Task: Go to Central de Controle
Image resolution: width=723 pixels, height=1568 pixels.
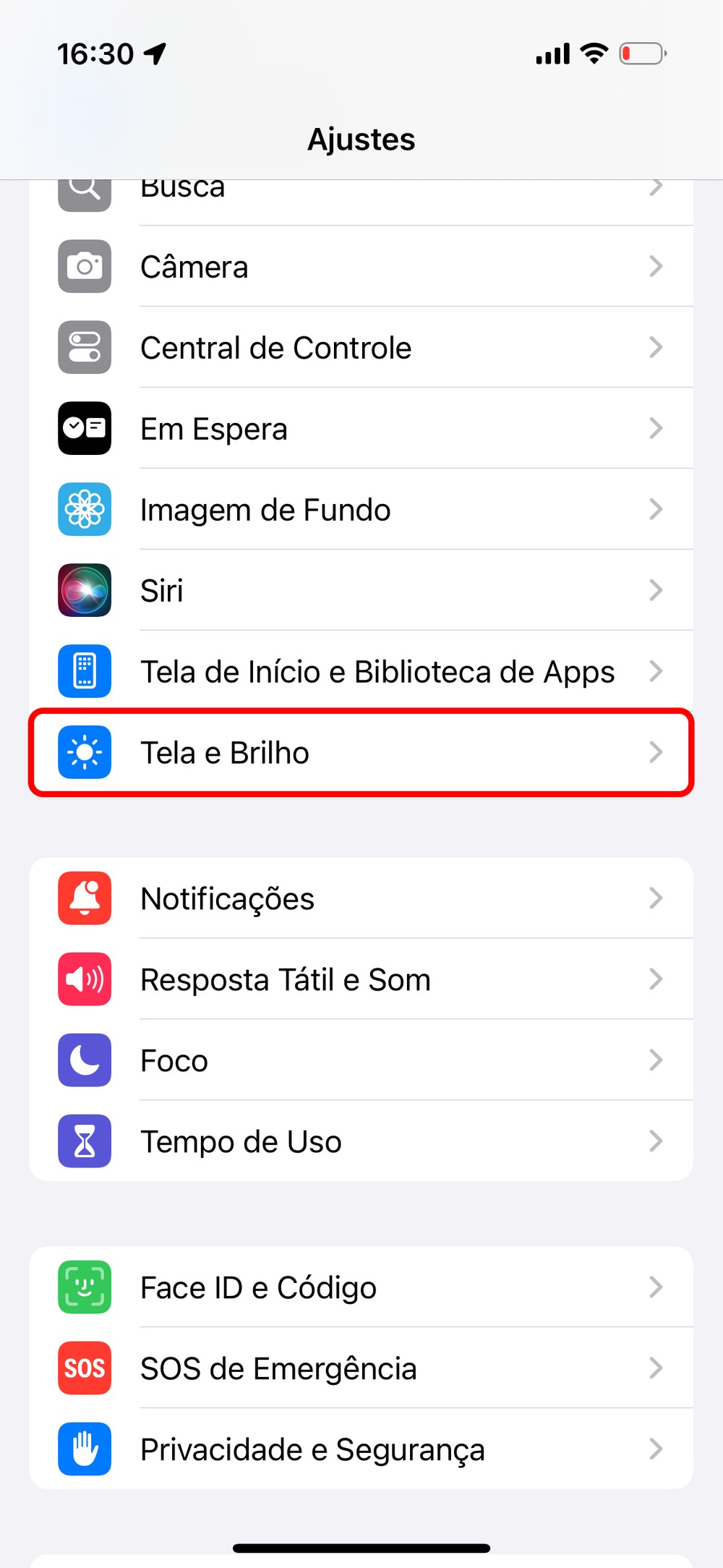Action: [x=361, y=348]
